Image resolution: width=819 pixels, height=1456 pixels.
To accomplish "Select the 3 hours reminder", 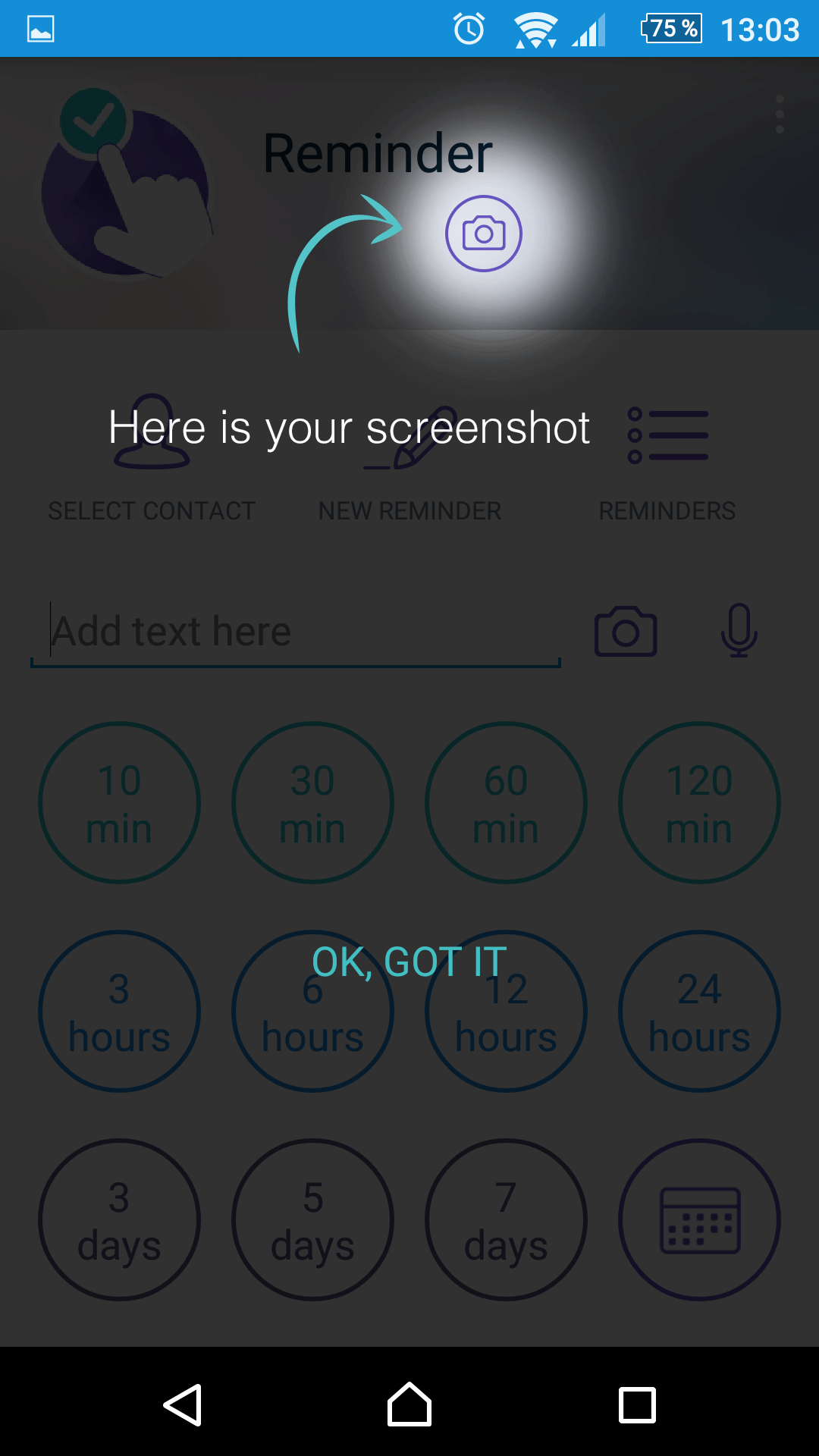I will coord(119,1011).
